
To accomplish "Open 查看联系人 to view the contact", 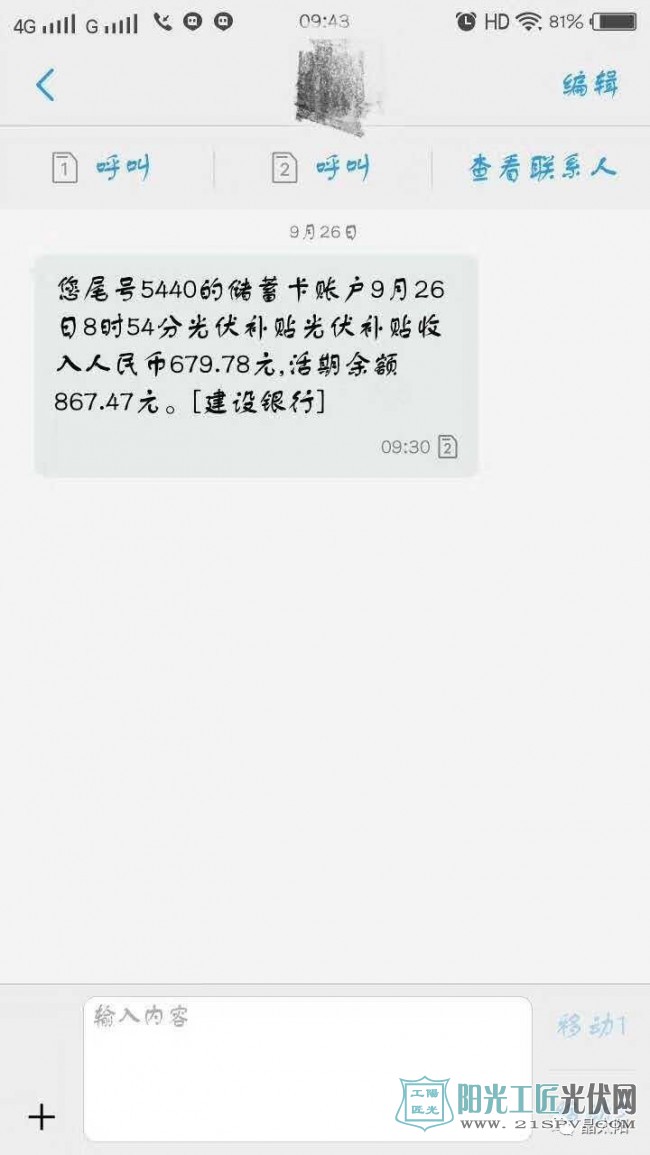I will pos(542,169).
